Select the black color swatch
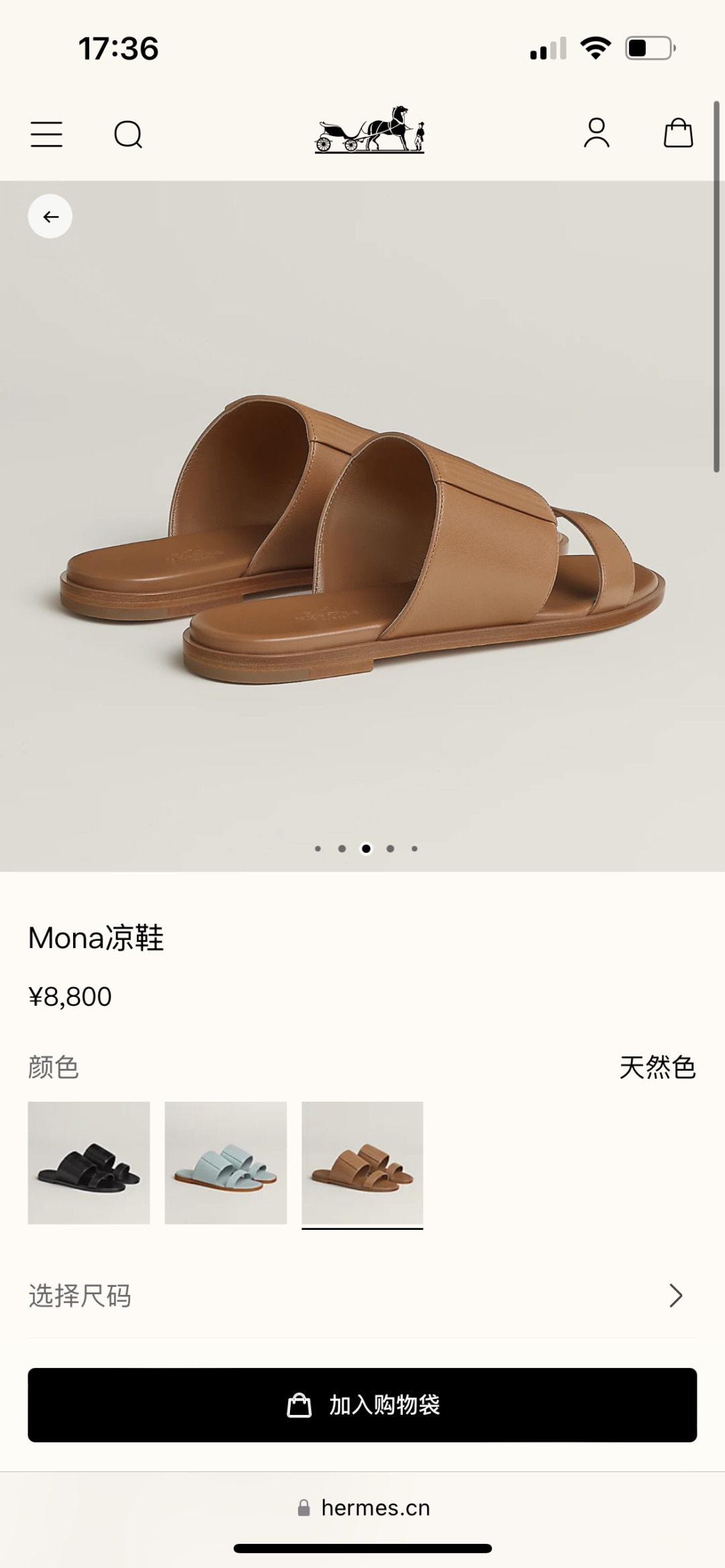725x1568 pixels. pyautogui.click(x=89, y=1163)
